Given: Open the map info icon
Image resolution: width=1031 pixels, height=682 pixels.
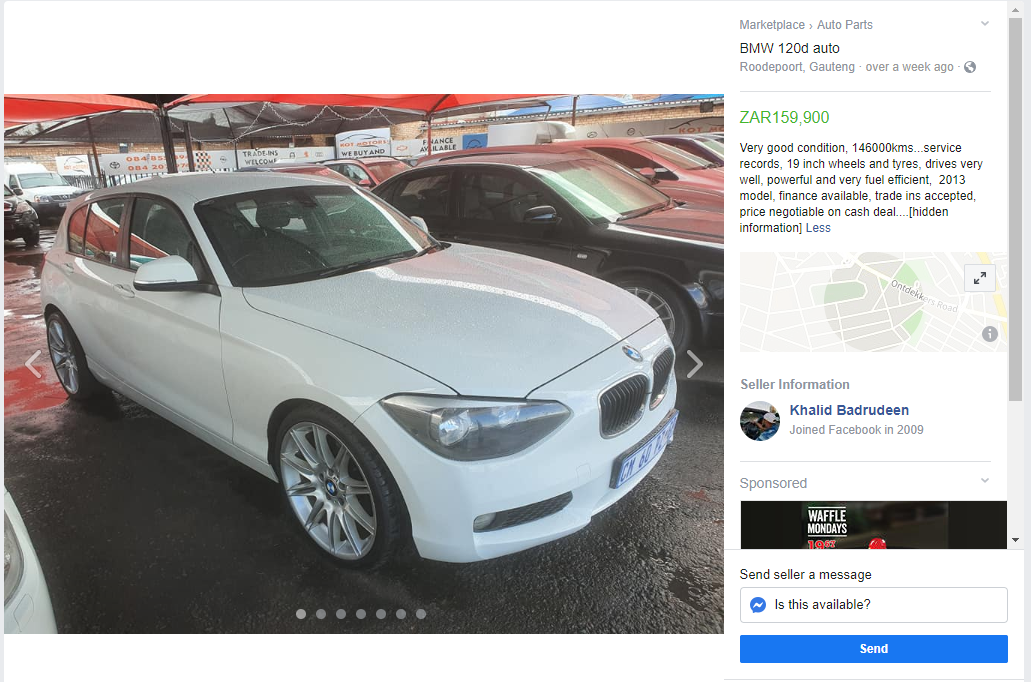Looking at the screenshot, I should tap(989, 334).
